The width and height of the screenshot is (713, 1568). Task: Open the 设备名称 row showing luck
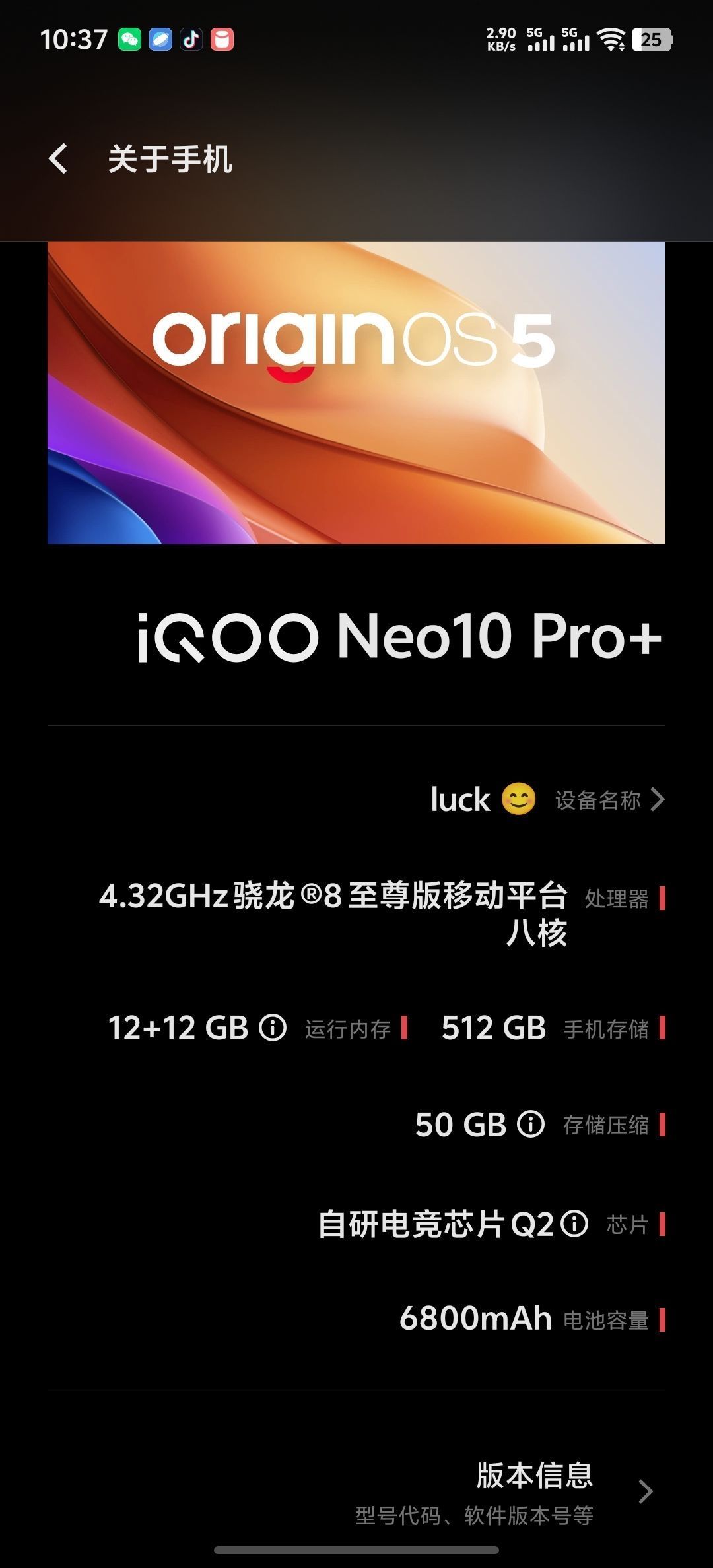[x=548, y=799]
